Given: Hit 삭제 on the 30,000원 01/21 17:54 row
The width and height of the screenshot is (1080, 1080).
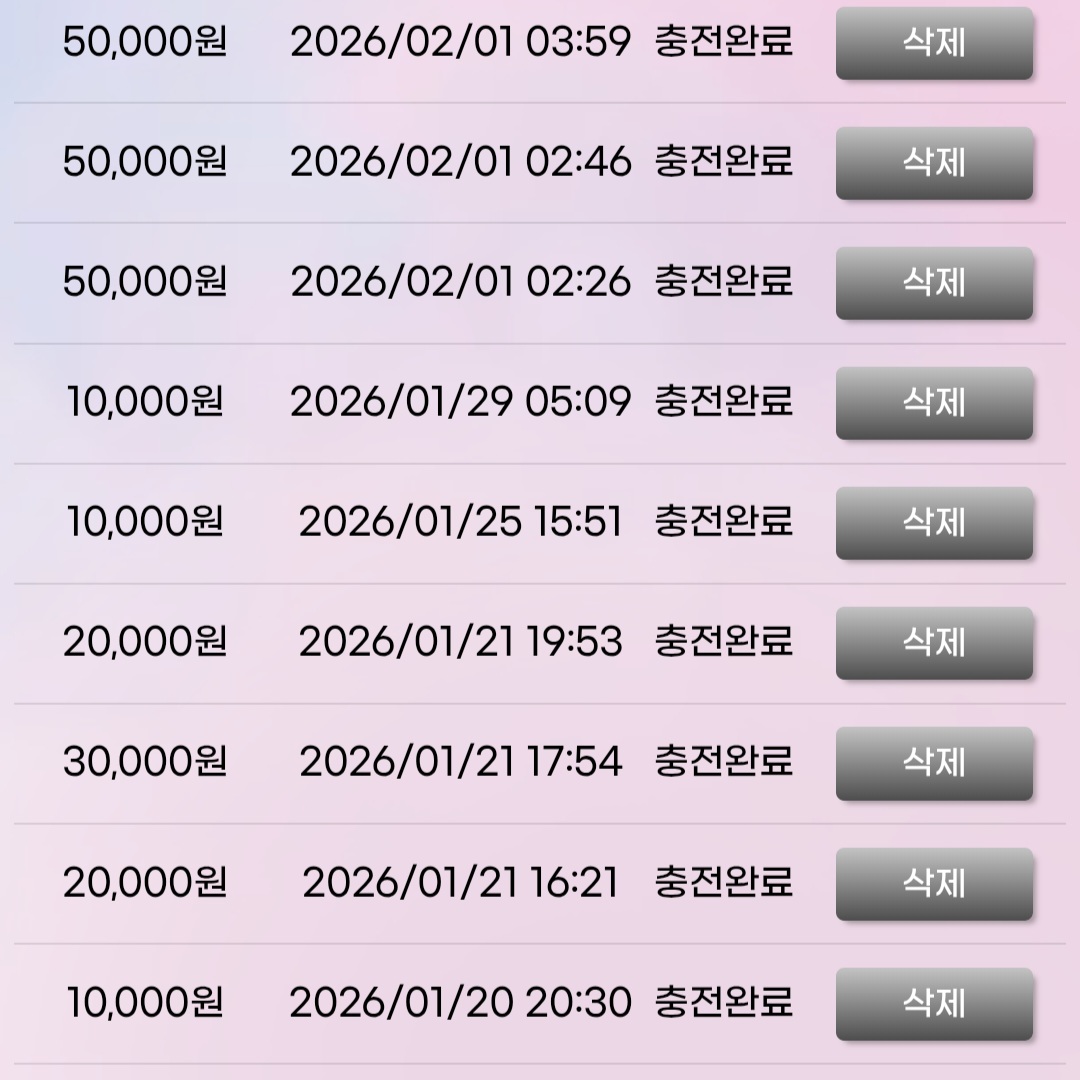Looking at the screenshot, I should pyautogui.click(x=934, y=763).
